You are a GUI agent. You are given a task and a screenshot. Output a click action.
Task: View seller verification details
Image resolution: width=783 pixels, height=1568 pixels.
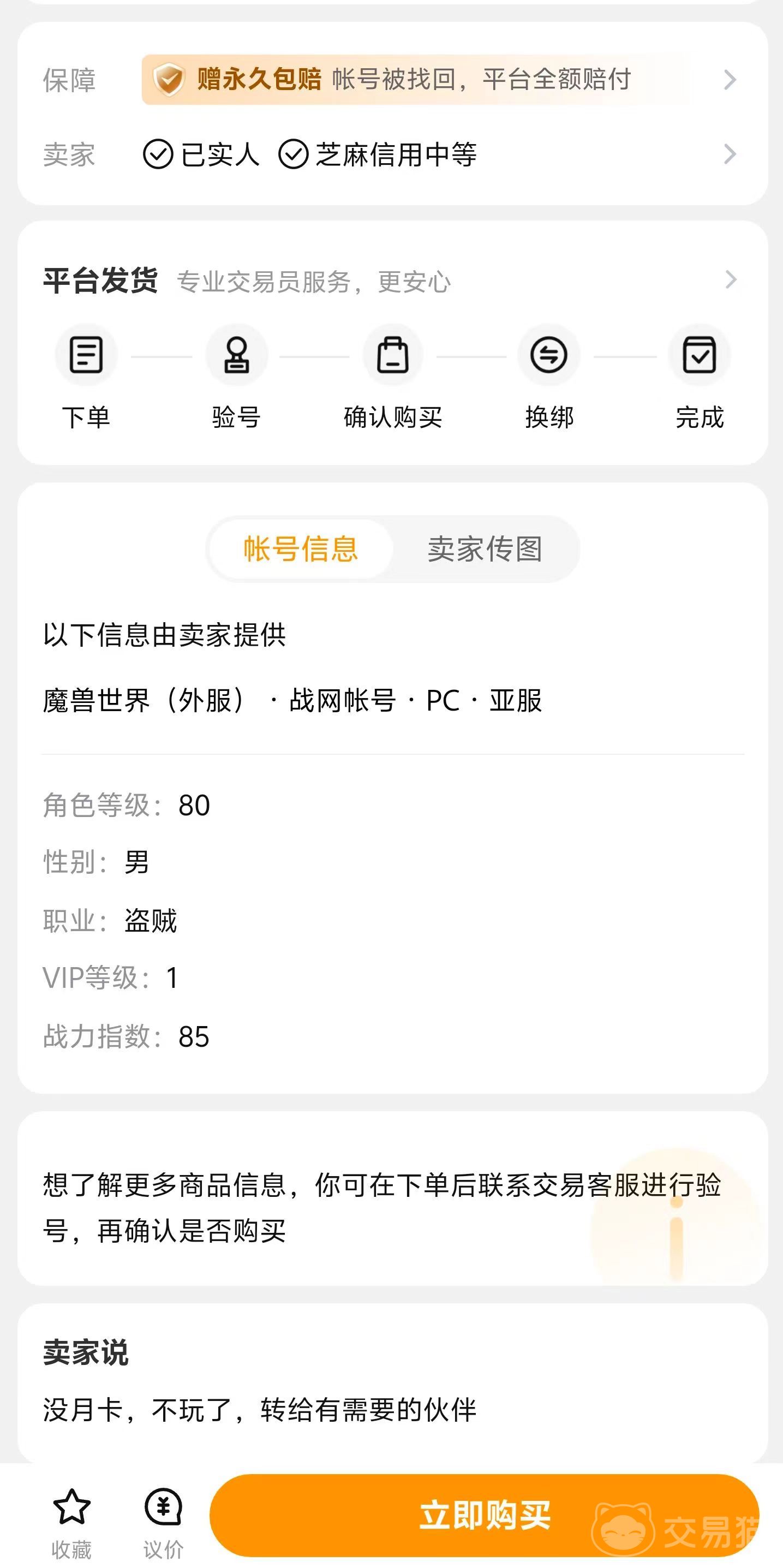tap(730, 154)
